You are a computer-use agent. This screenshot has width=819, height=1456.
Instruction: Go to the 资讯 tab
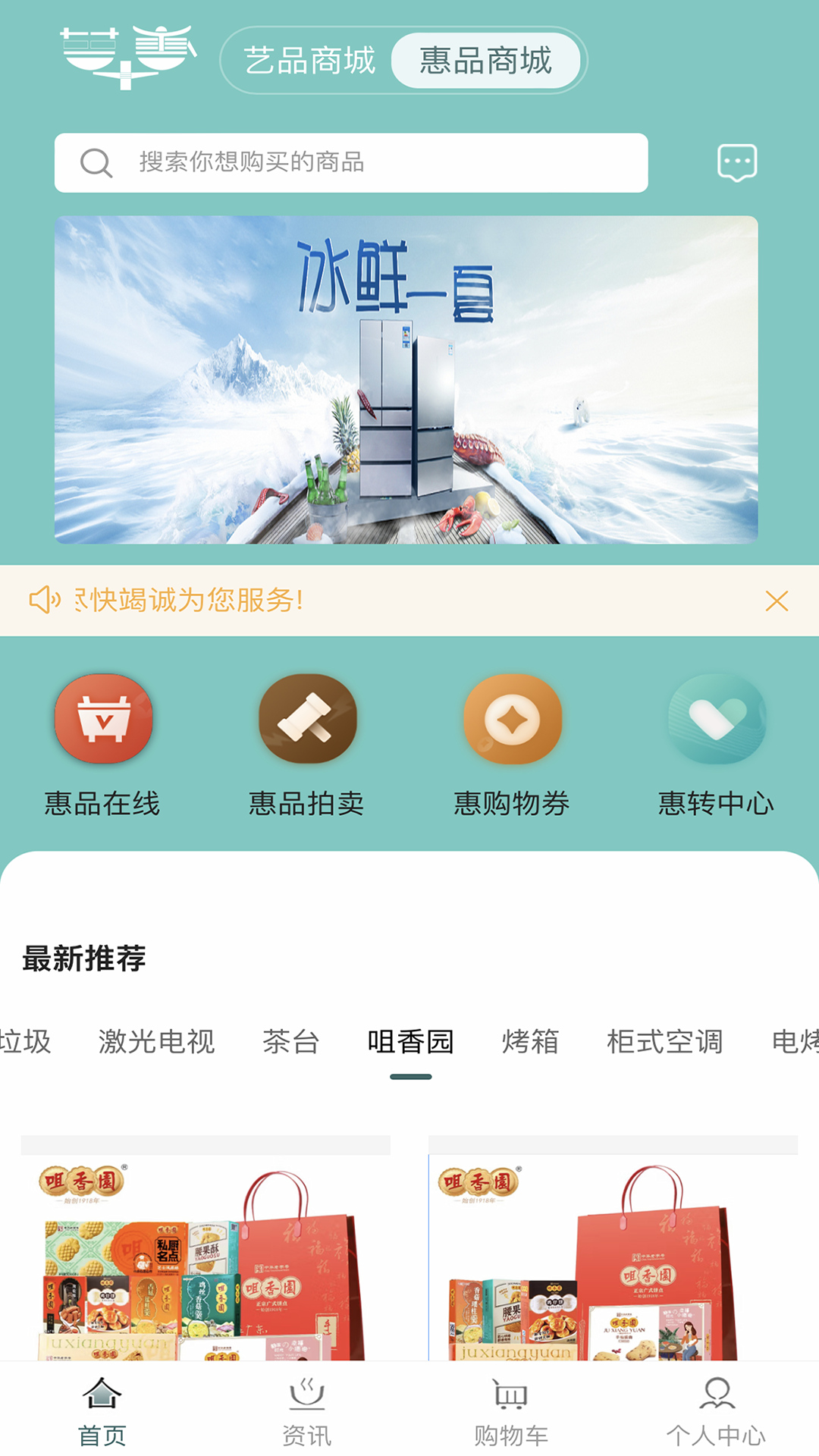307,1411
